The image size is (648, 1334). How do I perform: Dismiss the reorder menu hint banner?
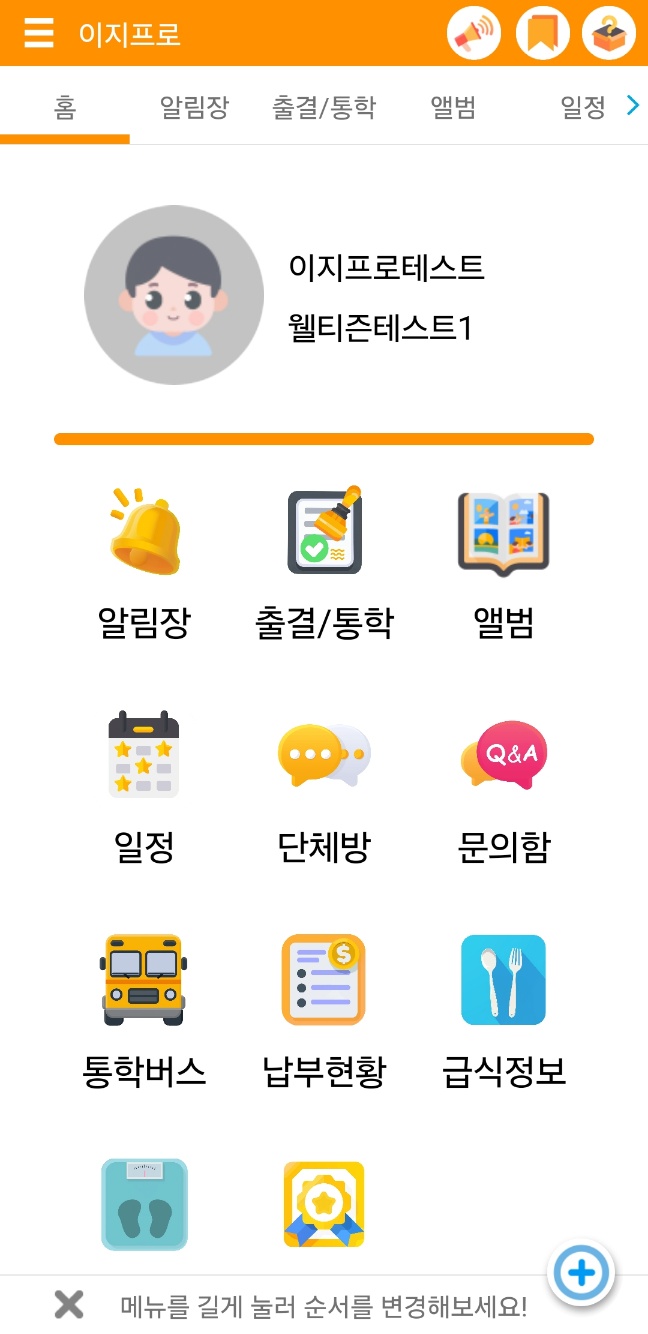68,1305
